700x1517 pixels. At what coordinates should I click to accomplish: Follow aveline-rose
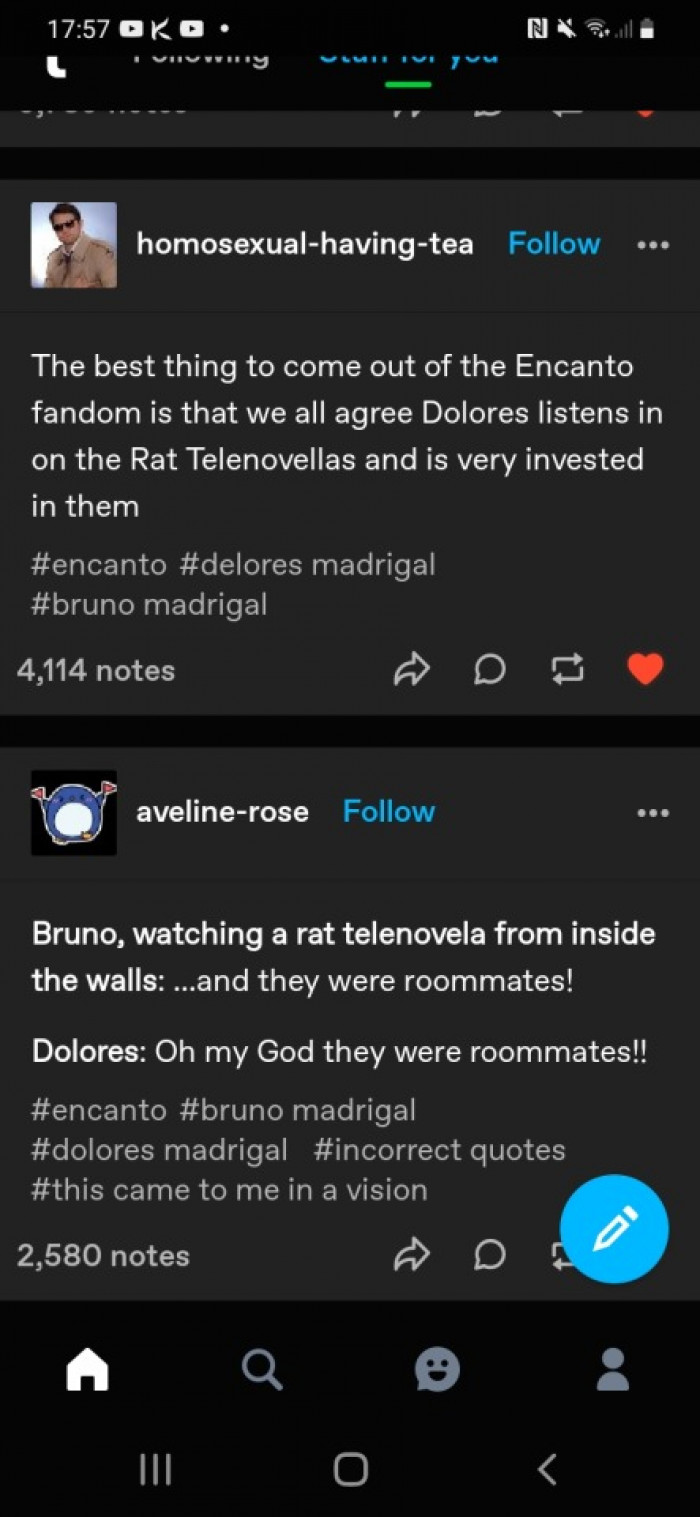tap(388, 811)
